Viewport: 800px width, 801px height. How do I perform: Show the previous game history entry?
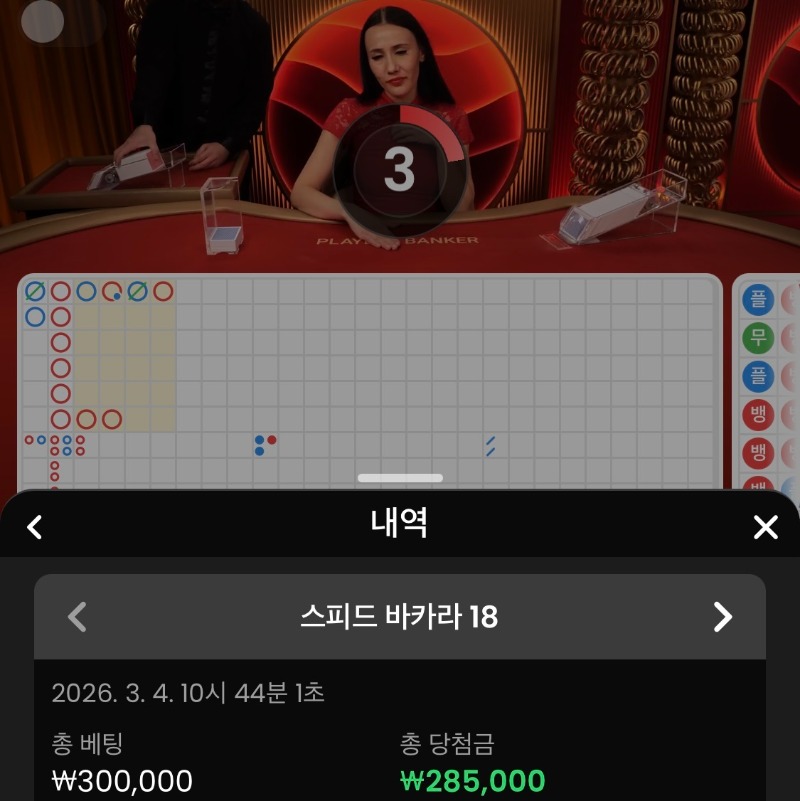tap(77, 617)
